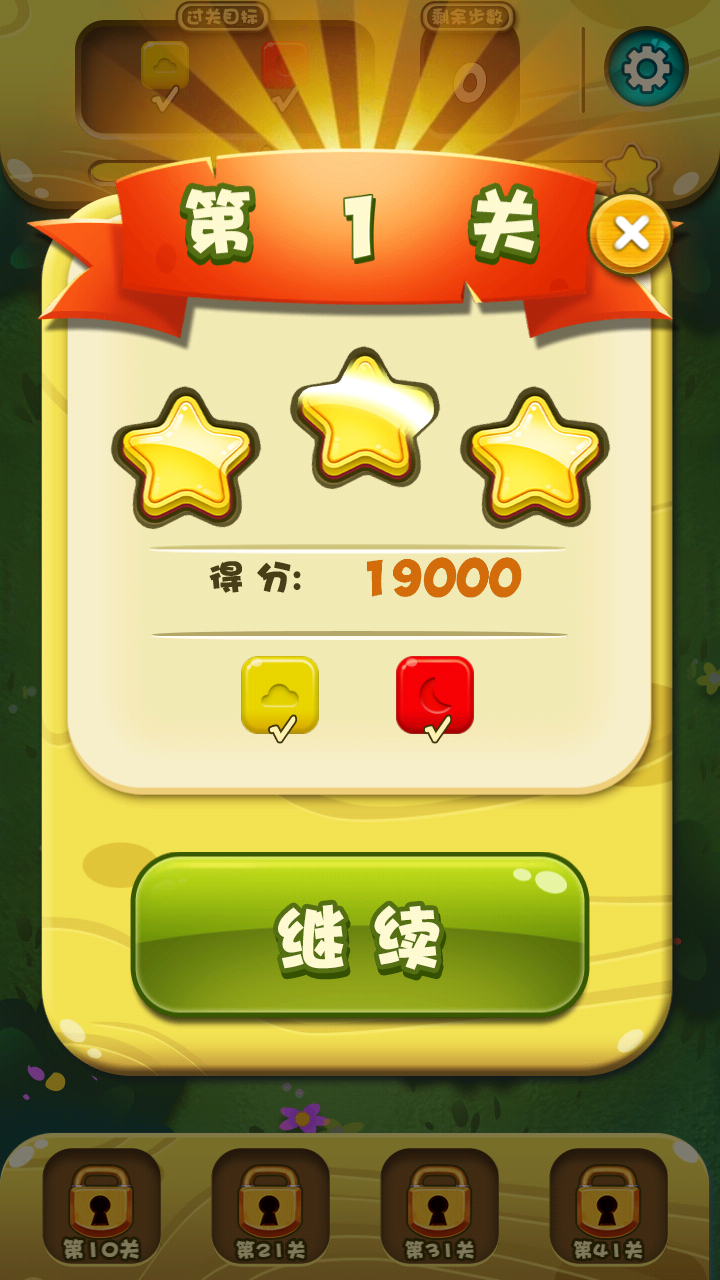Screen dimensions: 720x1280
Task: Open the settings gear icon
Action: click(x=646, y=68)
